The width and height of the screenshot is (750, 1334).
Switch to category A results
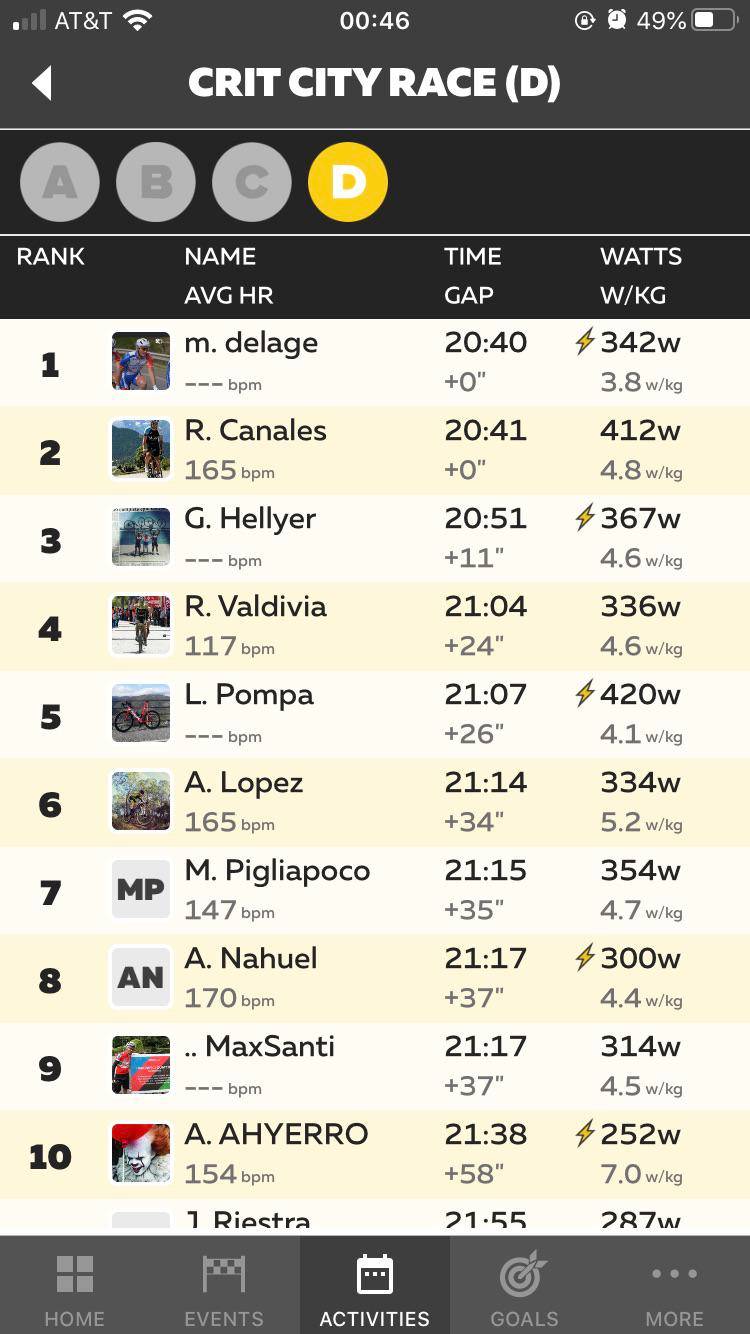(60, 182)
